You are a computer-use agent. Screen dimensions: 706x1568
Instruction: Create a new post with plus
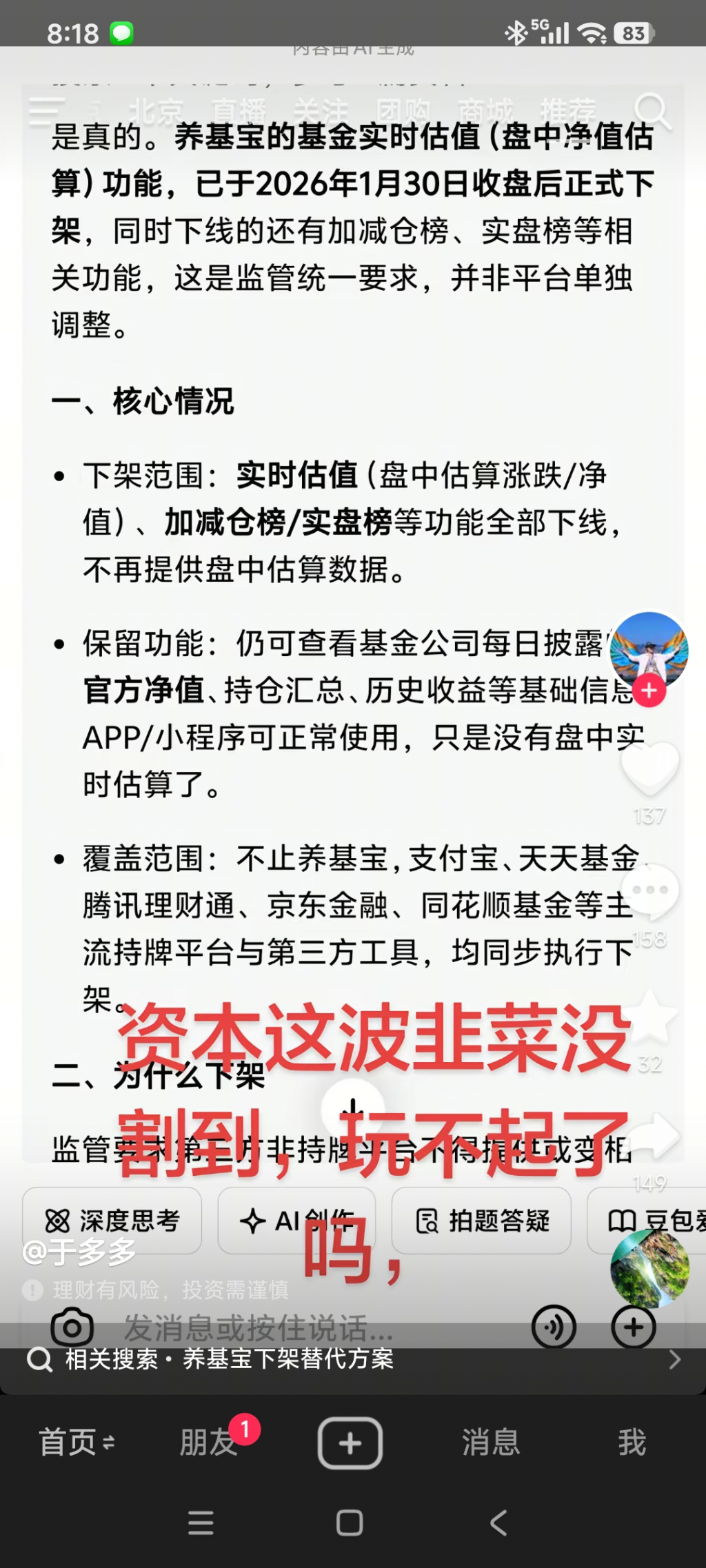coord(350,1443)
